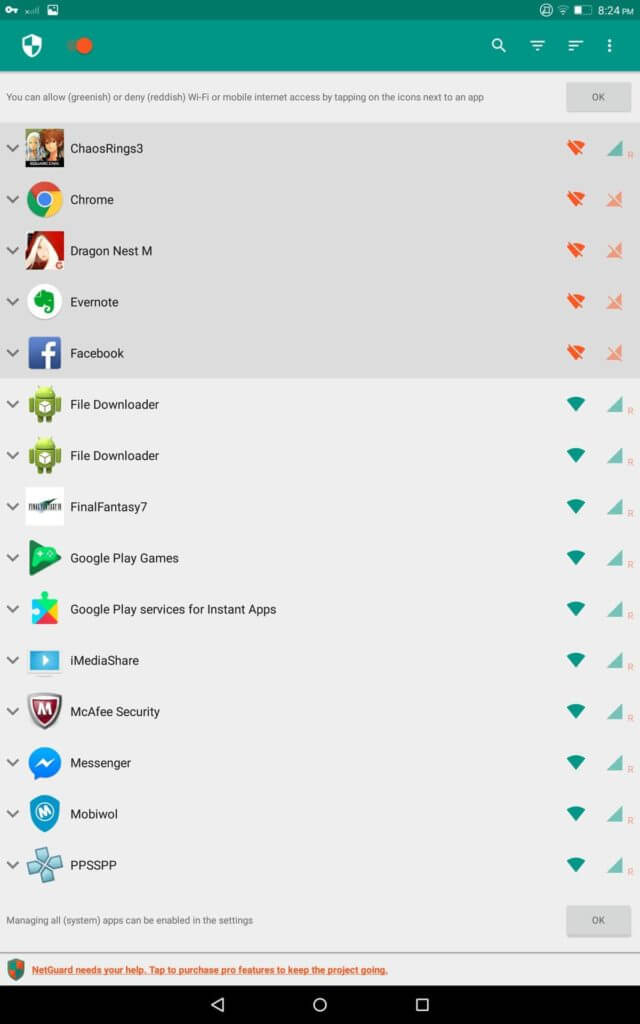Expand the FinalFantasy7 details
This screenshot has width=640, height=1024.
point(13,506)
